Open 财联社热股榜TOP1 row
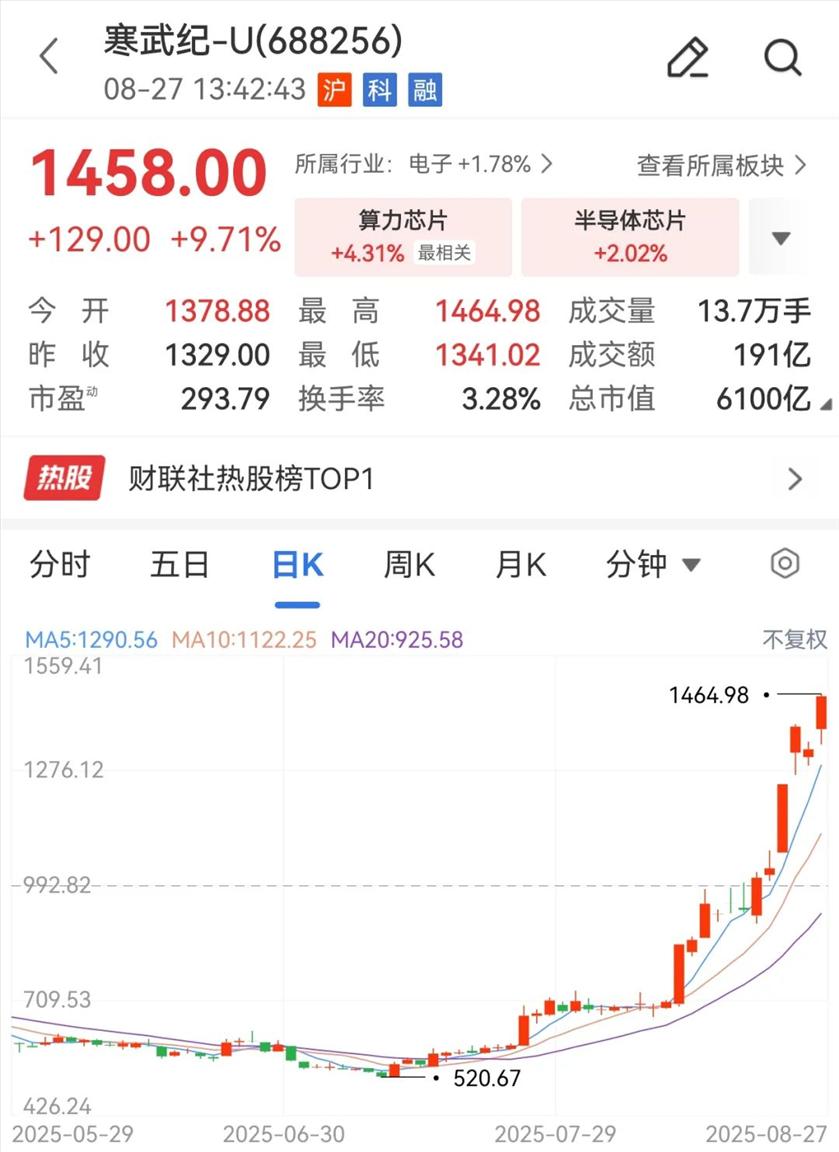The image size is (839, 1152). coord(419,479)
